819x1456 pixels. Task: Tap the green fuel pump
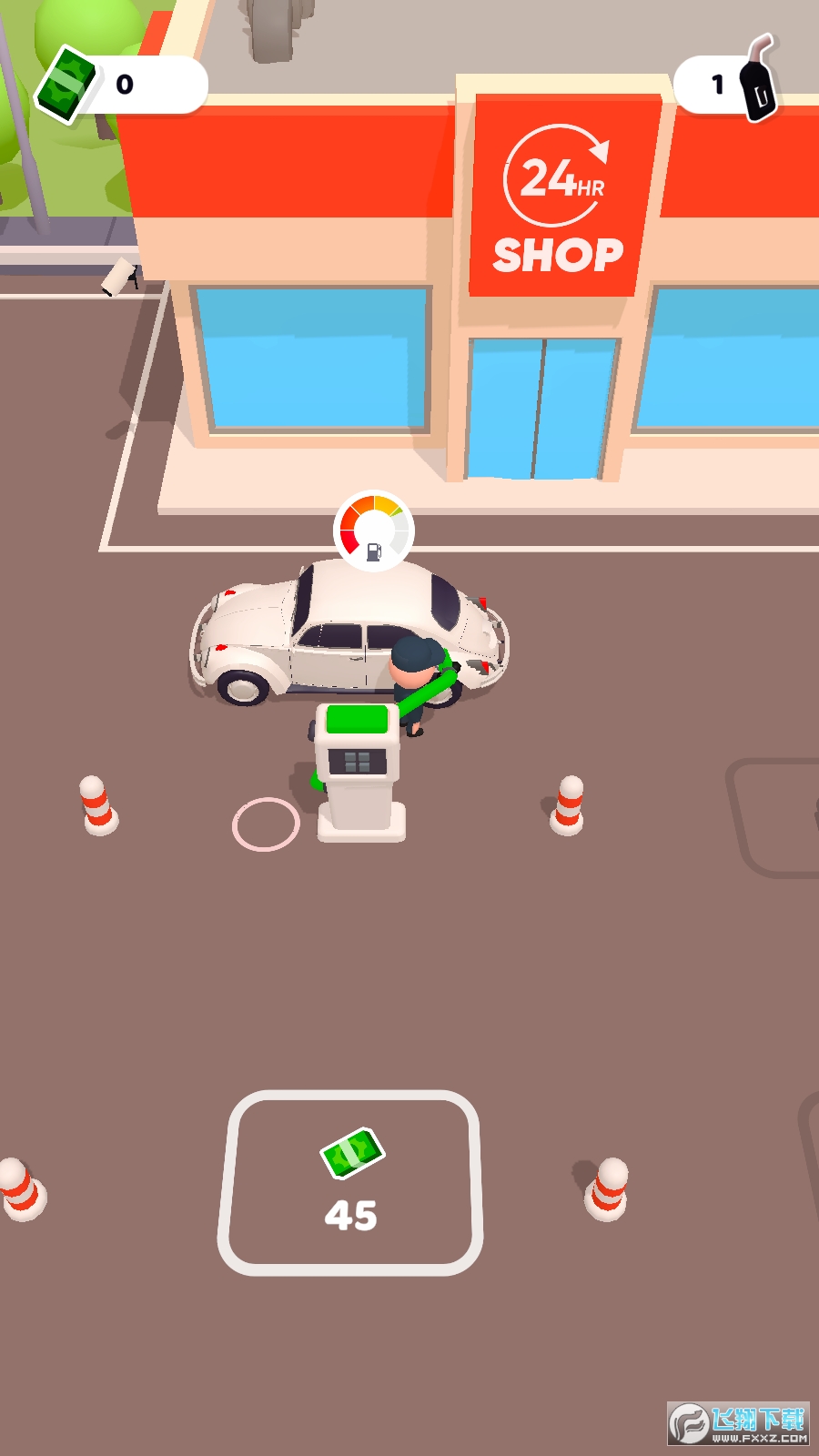click(359, 770)
